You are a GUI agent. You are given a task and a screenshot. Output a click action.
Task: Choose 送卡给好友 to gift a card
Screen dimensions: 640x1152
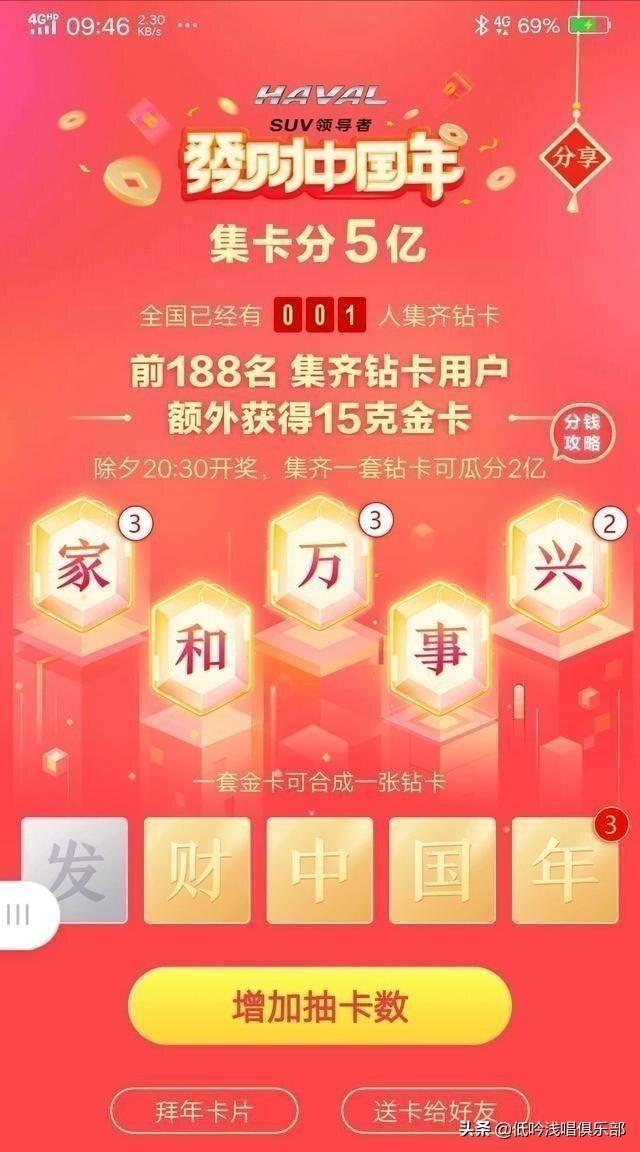(x=436, y=1112)
